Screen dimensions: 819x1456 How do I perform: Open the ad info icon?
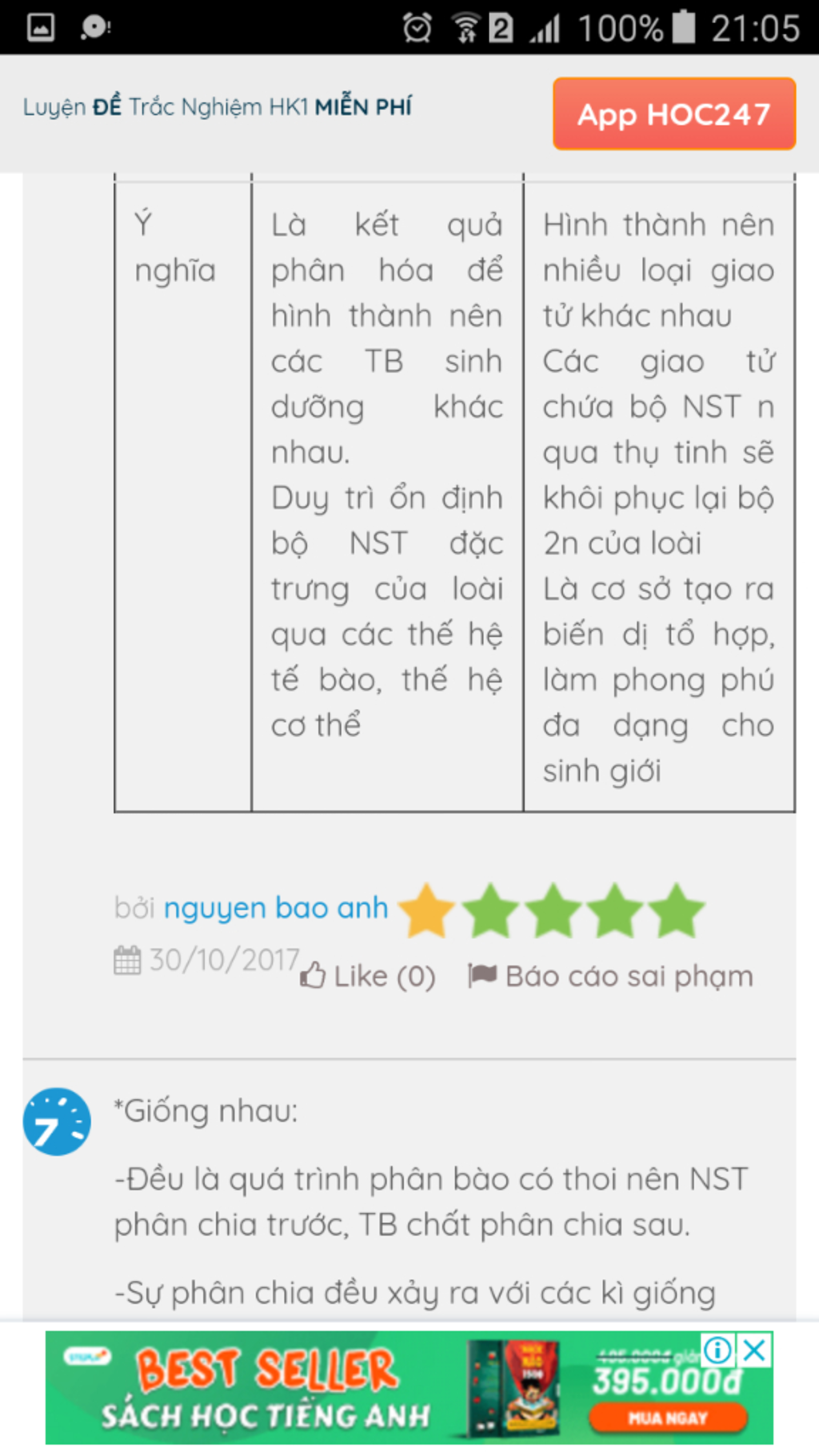click(x=717, y=1351)
